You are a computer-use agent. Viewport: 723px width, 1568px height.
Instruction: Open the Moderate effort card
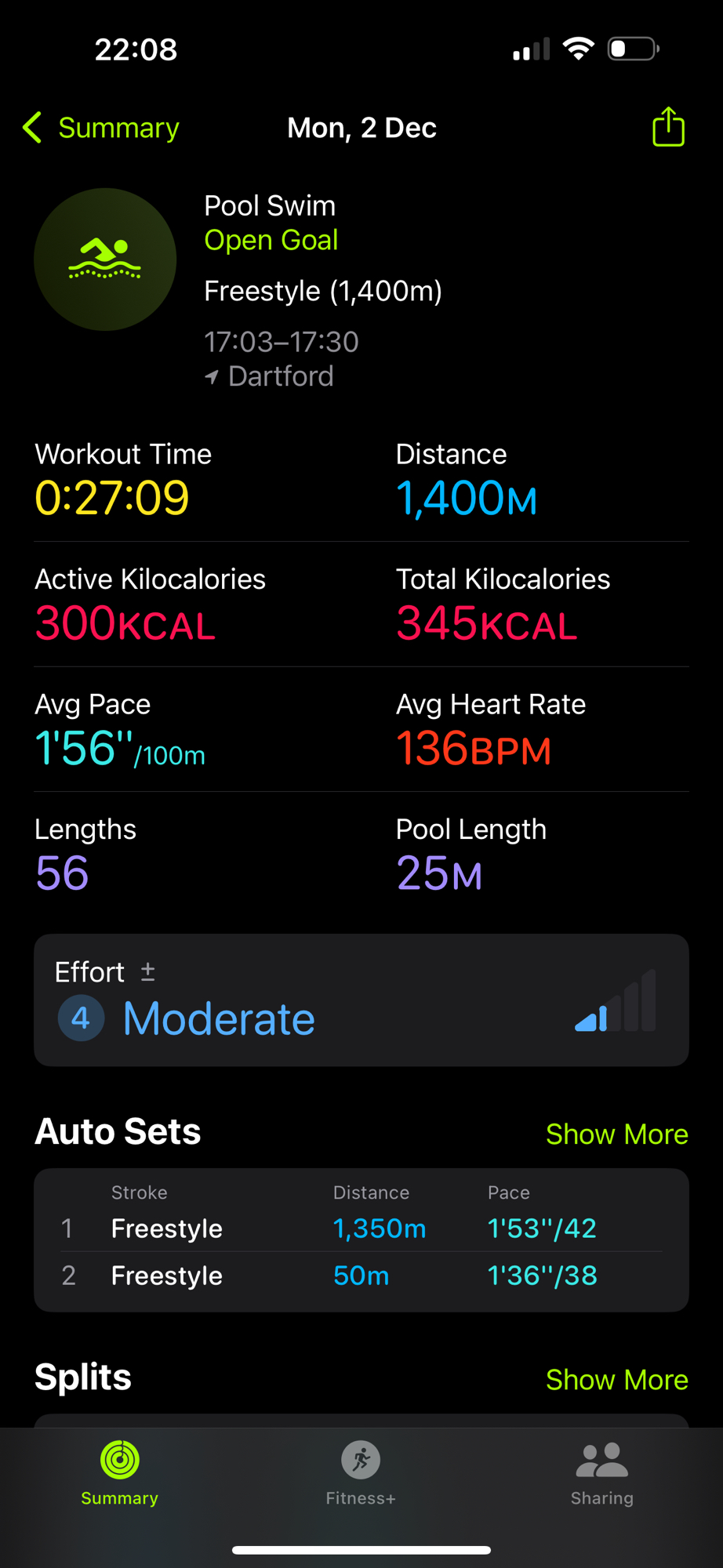click(x=361, y=1000)
